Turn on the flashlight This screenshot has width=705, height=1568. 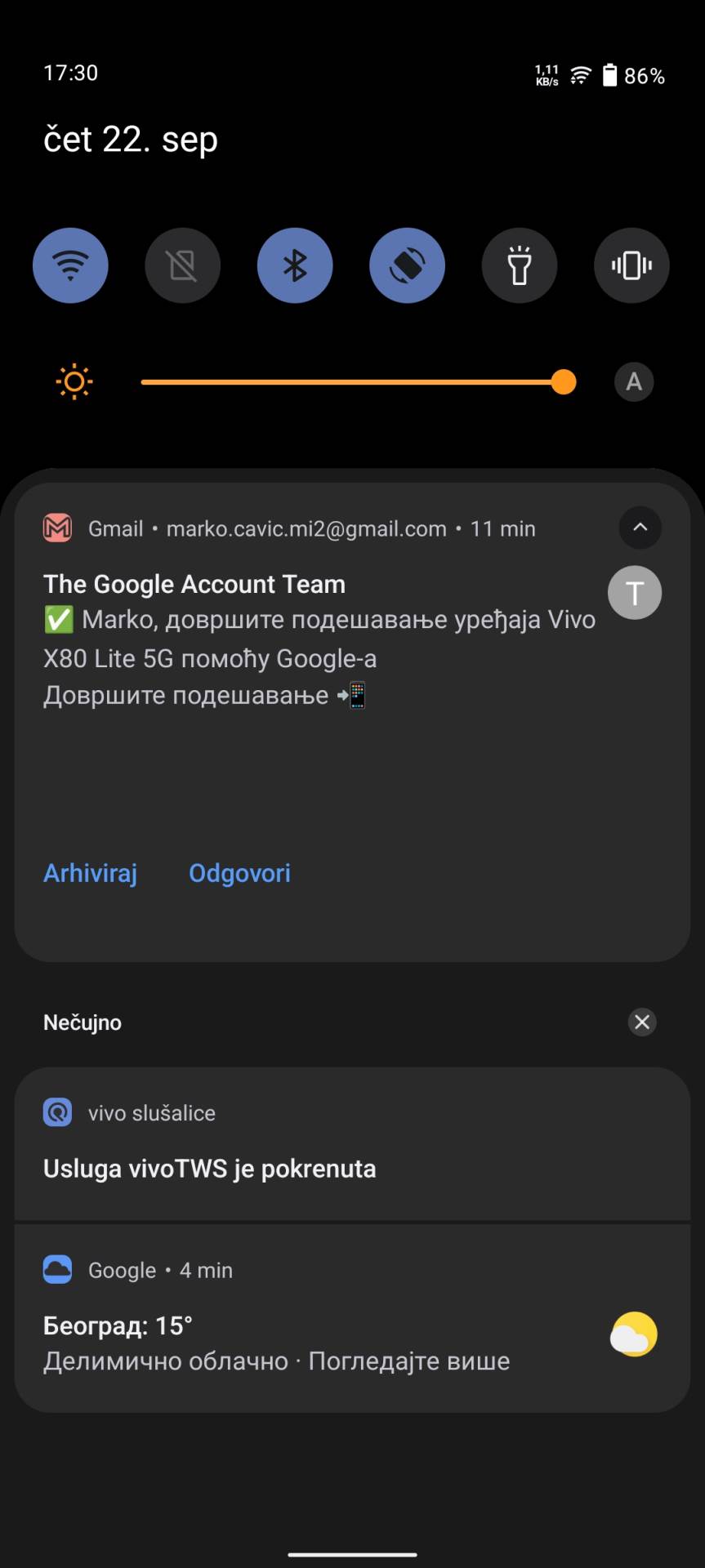click(x=520, y=265)
